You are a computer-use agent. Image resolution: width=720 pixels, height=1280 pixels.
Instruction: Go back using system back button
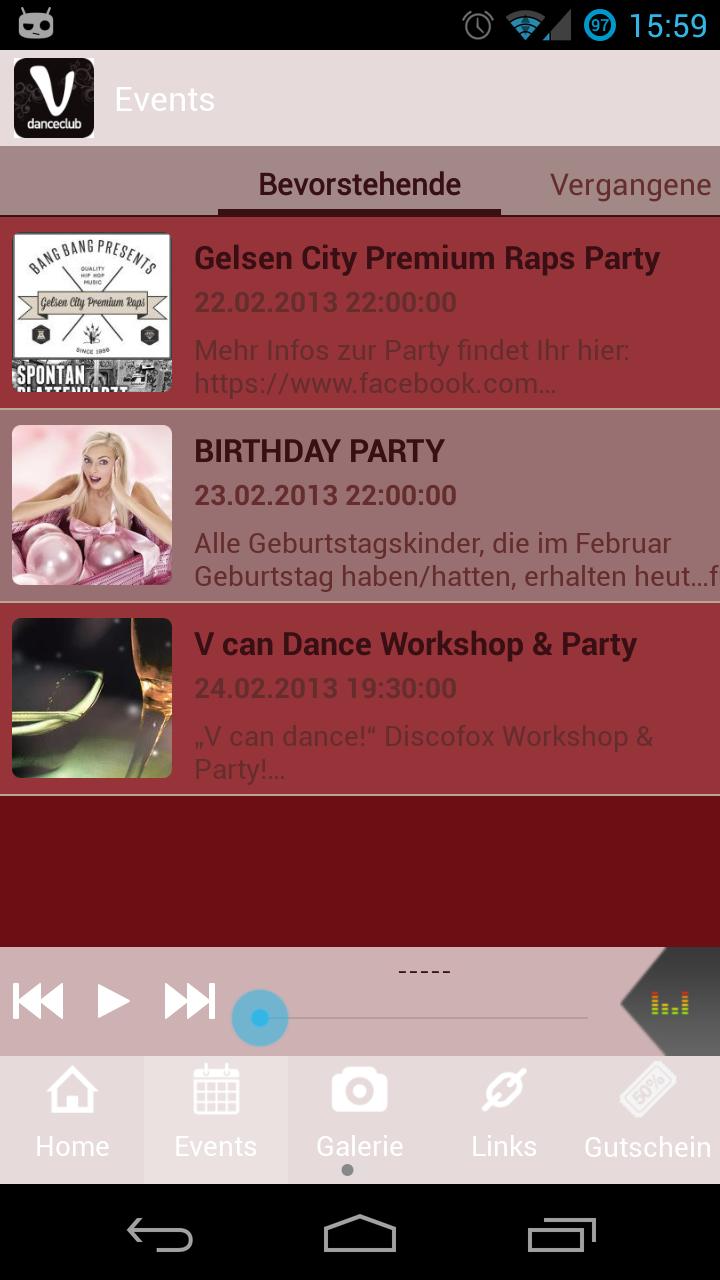click(160, 1234)
